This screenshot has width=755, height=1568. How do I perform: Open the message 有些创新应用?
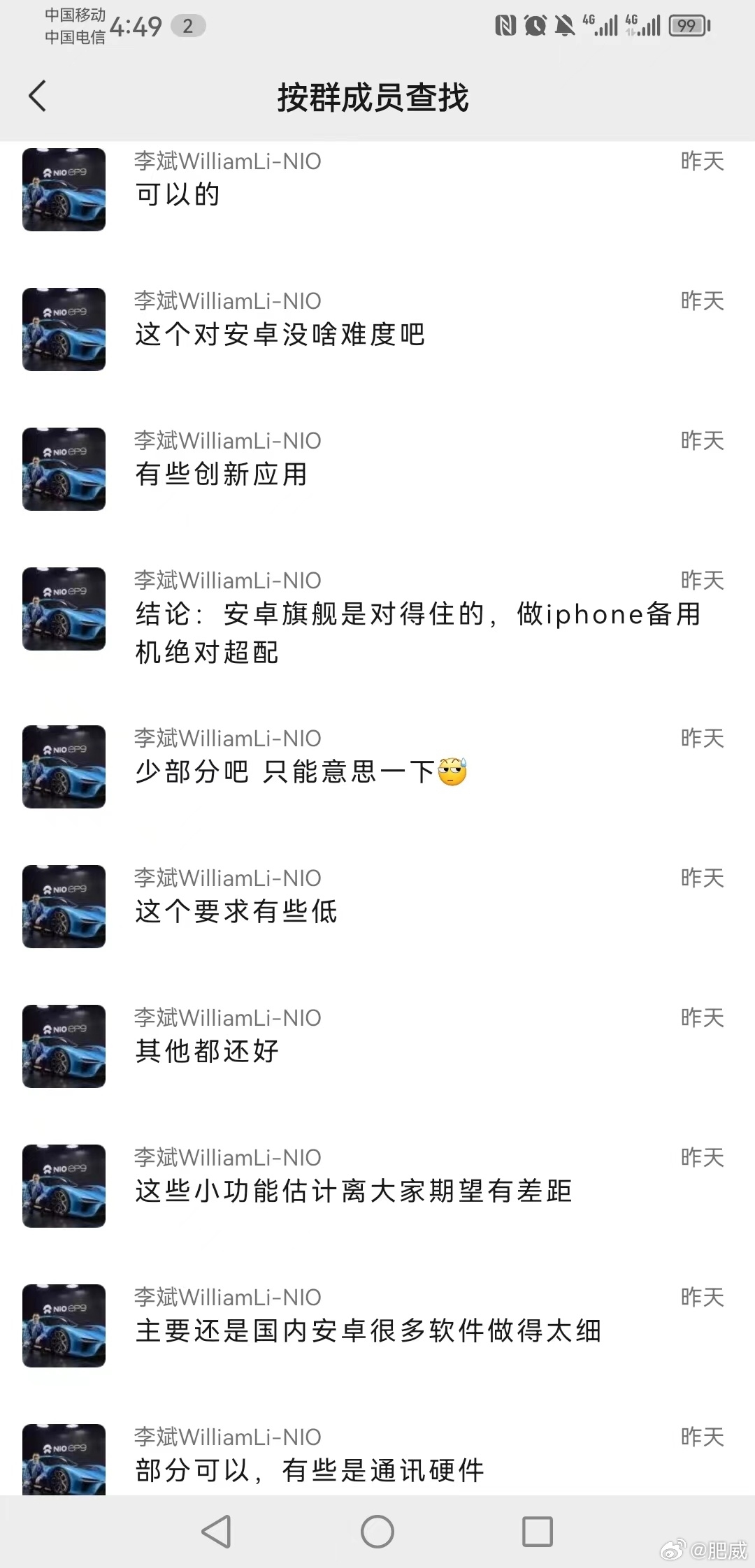pos(377,470)
